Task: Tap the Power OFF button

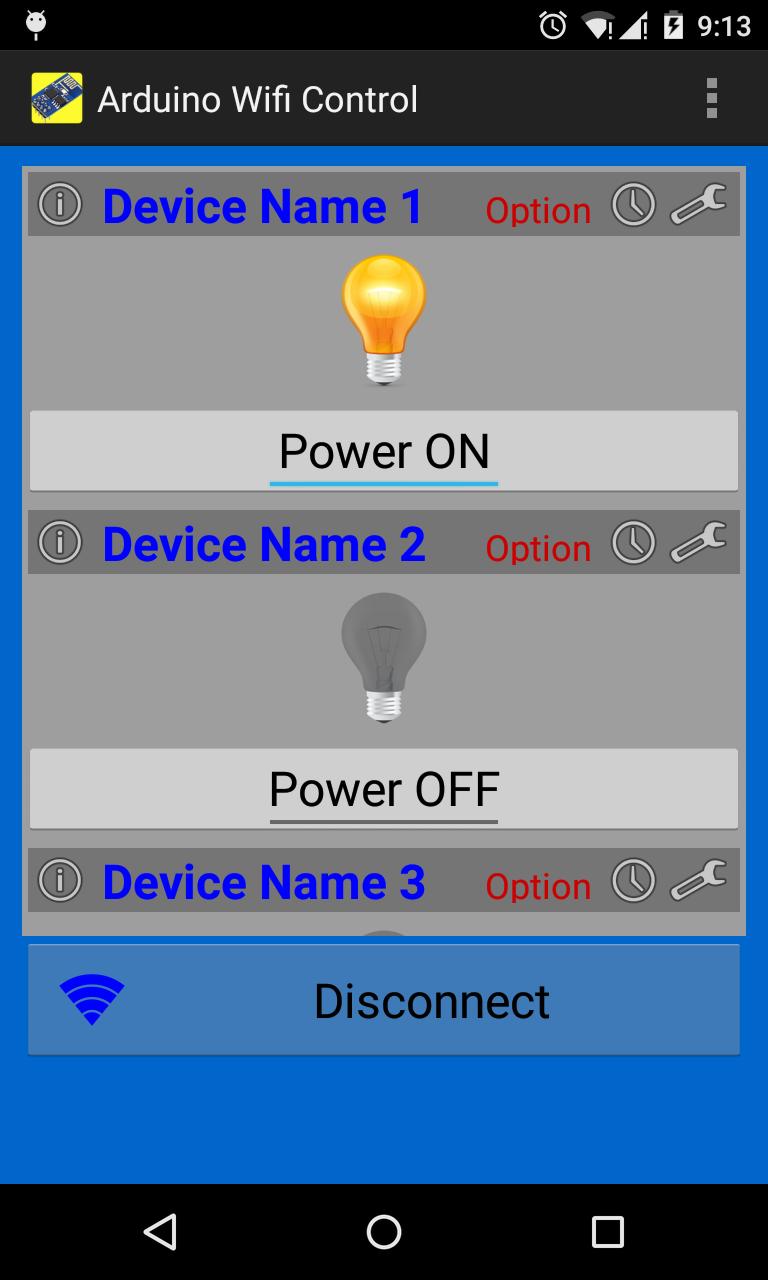Action: pos(384,789)
